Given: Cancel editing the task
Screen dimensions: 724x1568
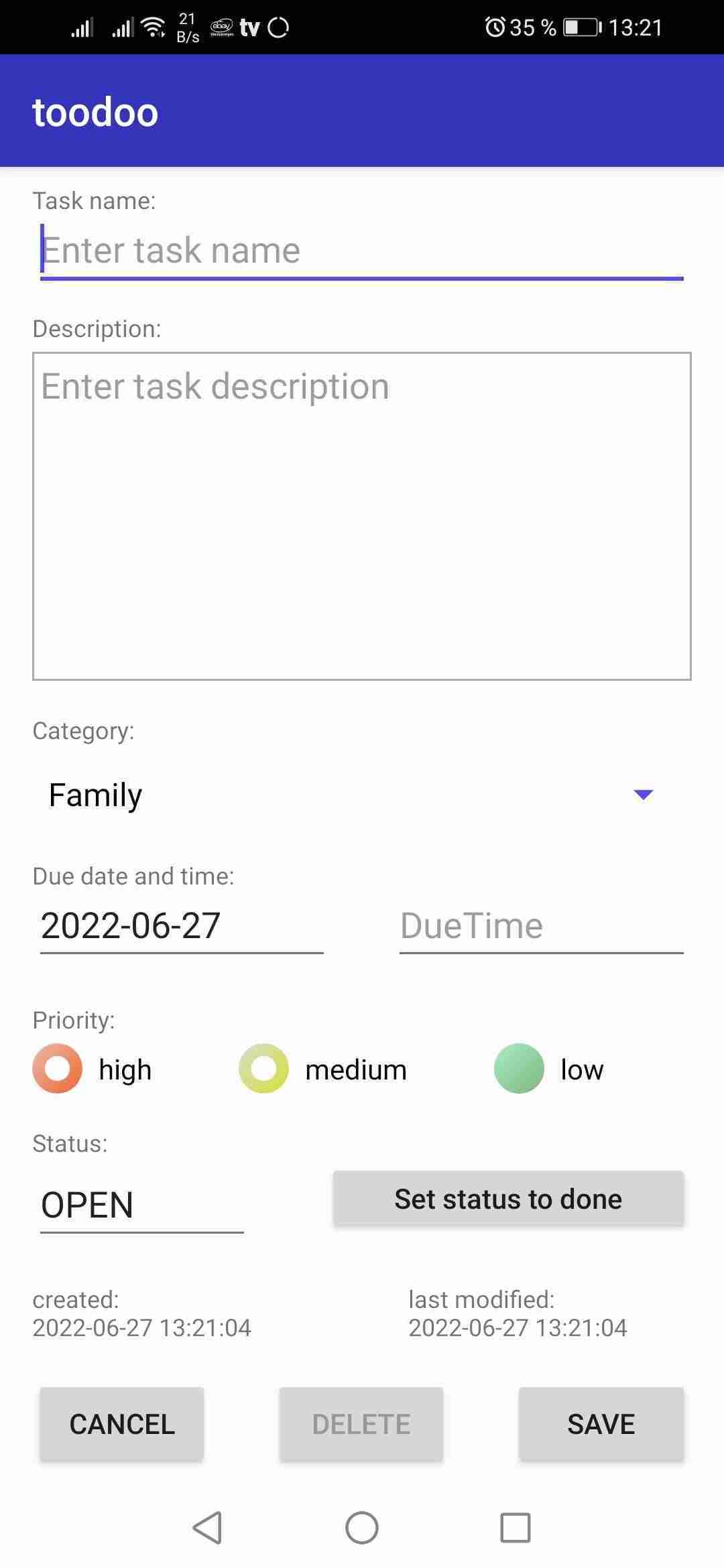Looking at the screenshot, I should (x=122, y=1424).
